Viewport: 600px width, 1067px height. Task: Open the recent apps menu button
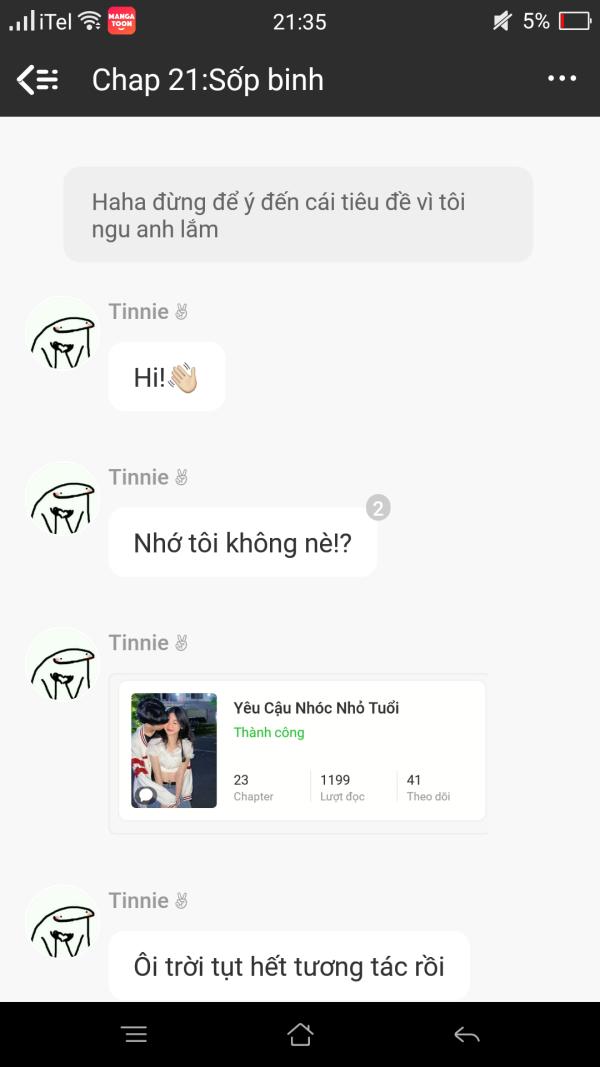pyautogui.click(x=135, y=1034)
